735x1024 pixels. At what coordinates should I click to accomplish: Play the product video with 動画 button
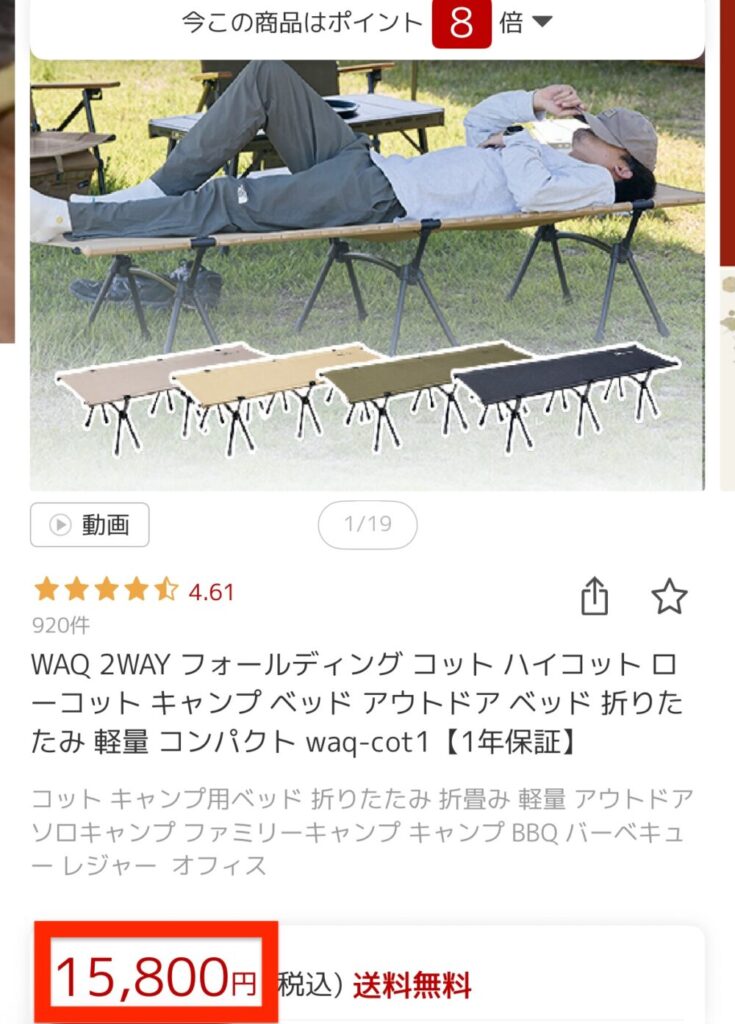pyautogui.click(x=90, y=525)
